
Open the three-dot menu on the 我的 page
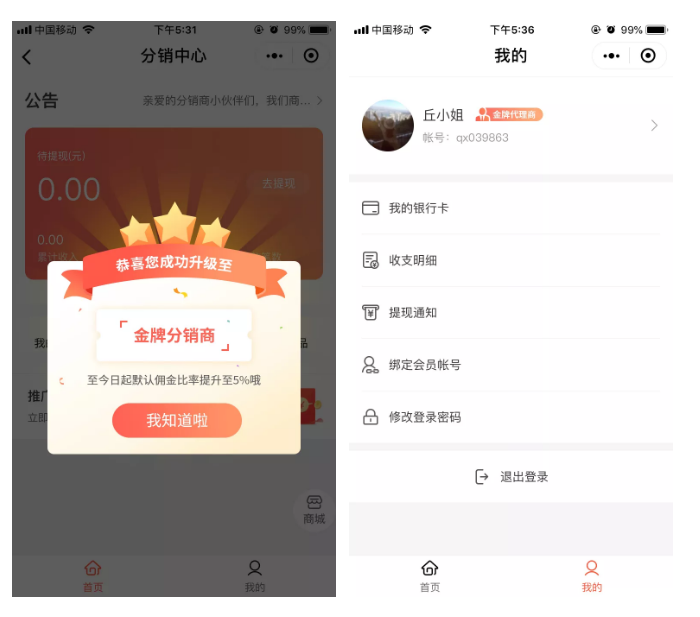click(x=611, y=56)
